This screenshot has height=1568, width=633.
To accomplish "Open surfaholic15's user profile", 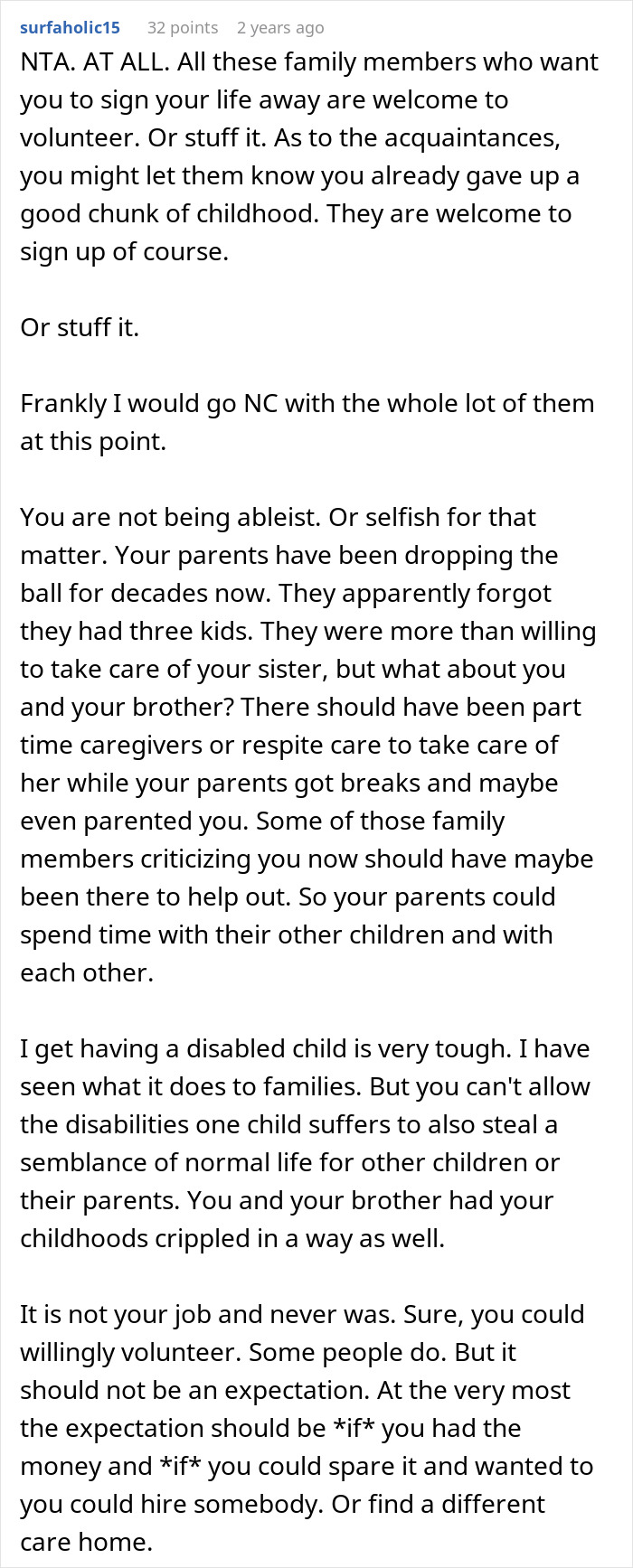I will 70,27.
